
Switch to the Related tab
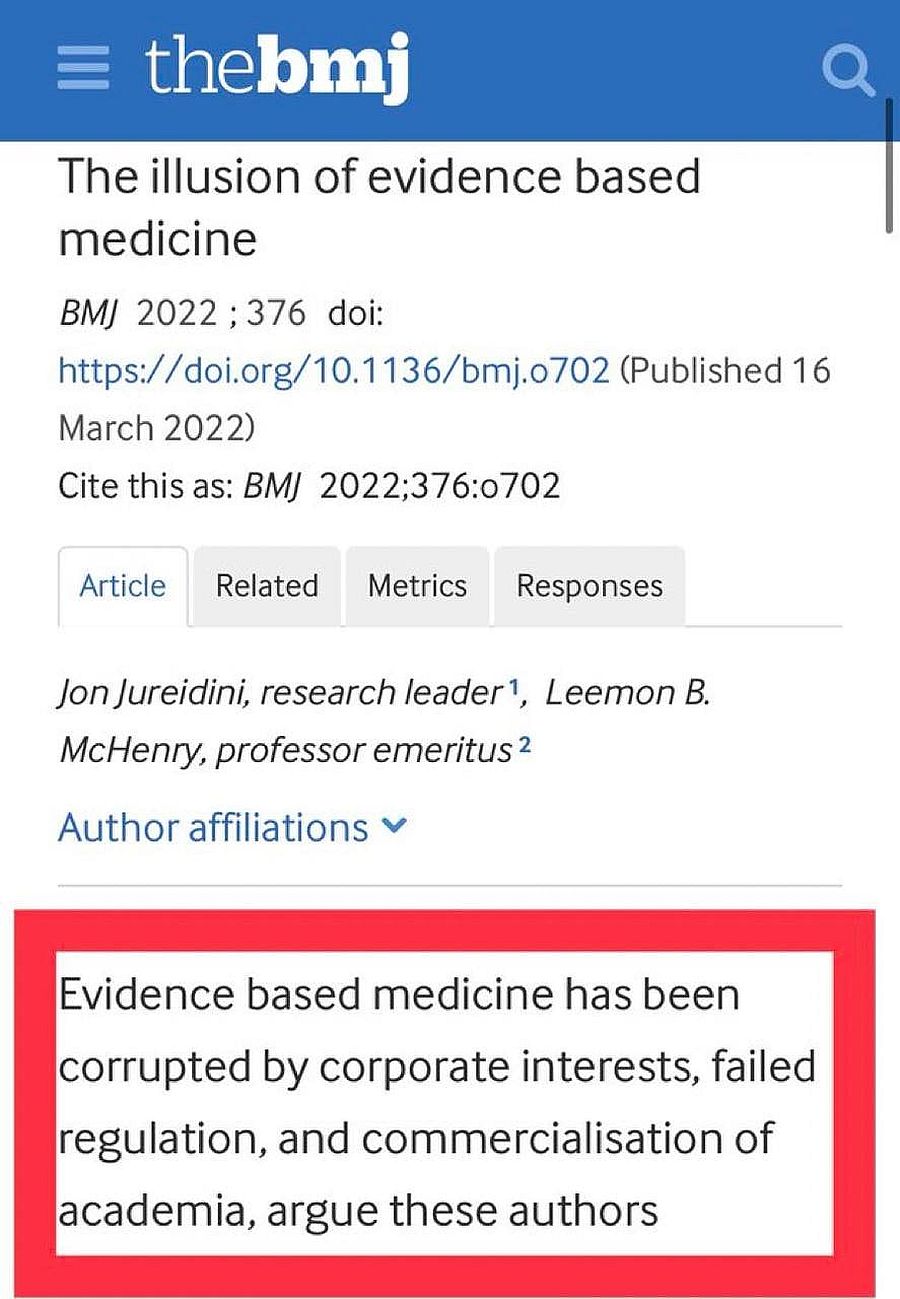265,585
